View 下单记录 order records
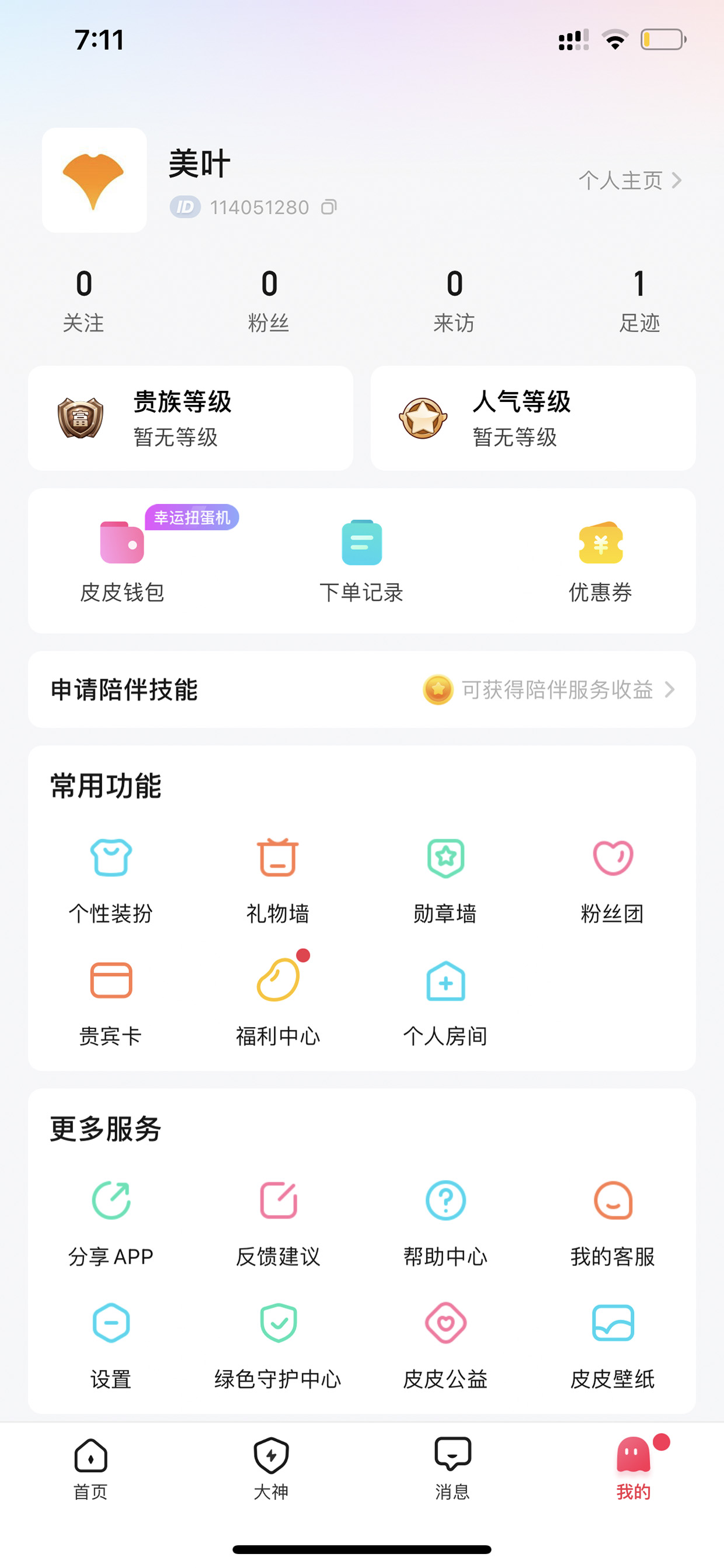The width and height of the screenshot is (724, 1568). click(x=361, y=561)
